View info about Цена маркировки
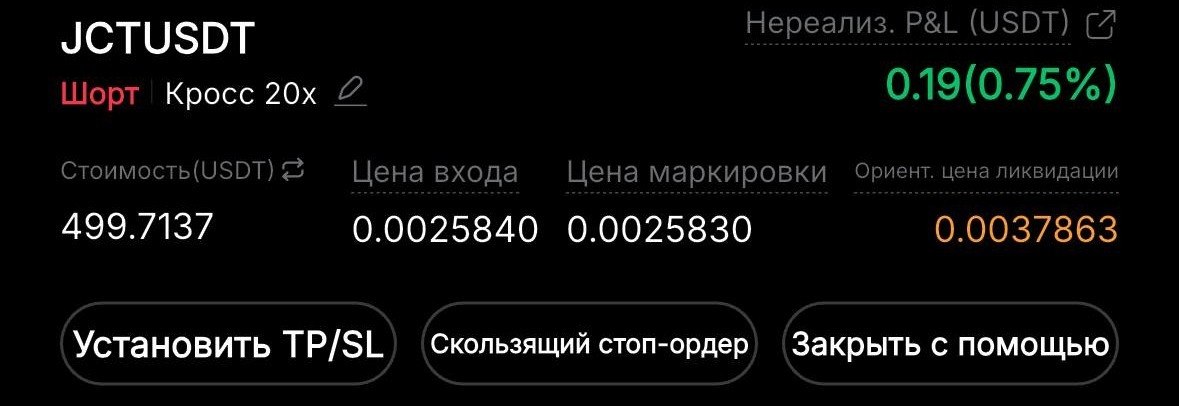This screenshot has height=406, width=1179. pyautogui.click(x=696, y=172)
